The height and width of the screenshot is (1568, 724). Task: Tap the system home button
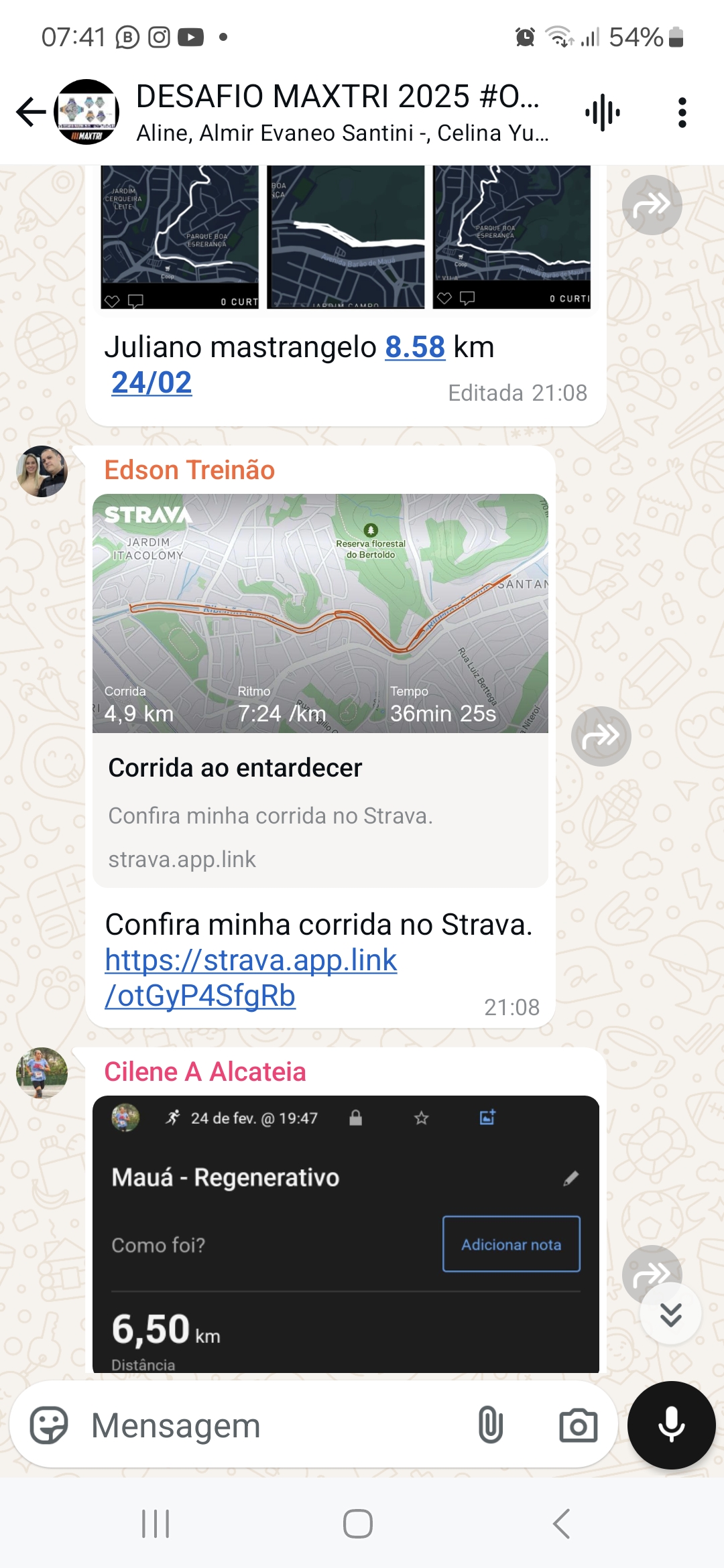pos(358,1524)
